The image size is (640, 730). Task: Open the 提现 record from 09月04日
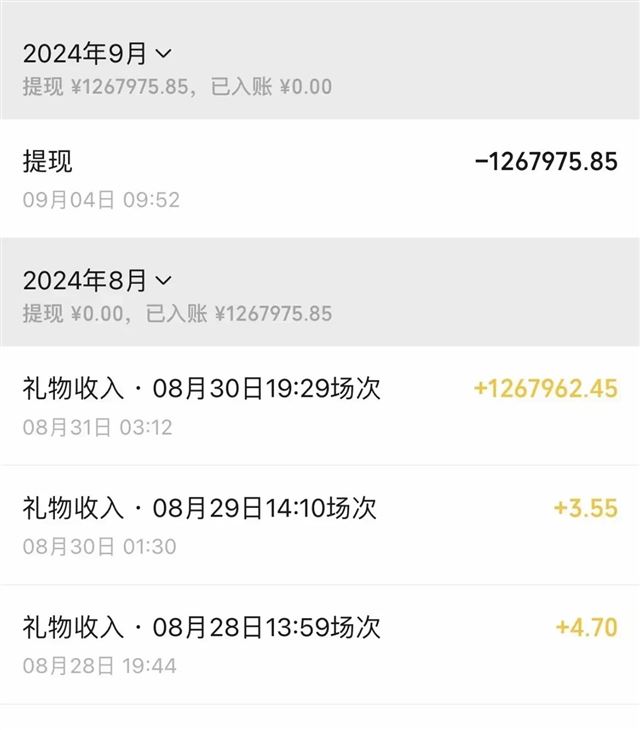click(x=320, y=178)
